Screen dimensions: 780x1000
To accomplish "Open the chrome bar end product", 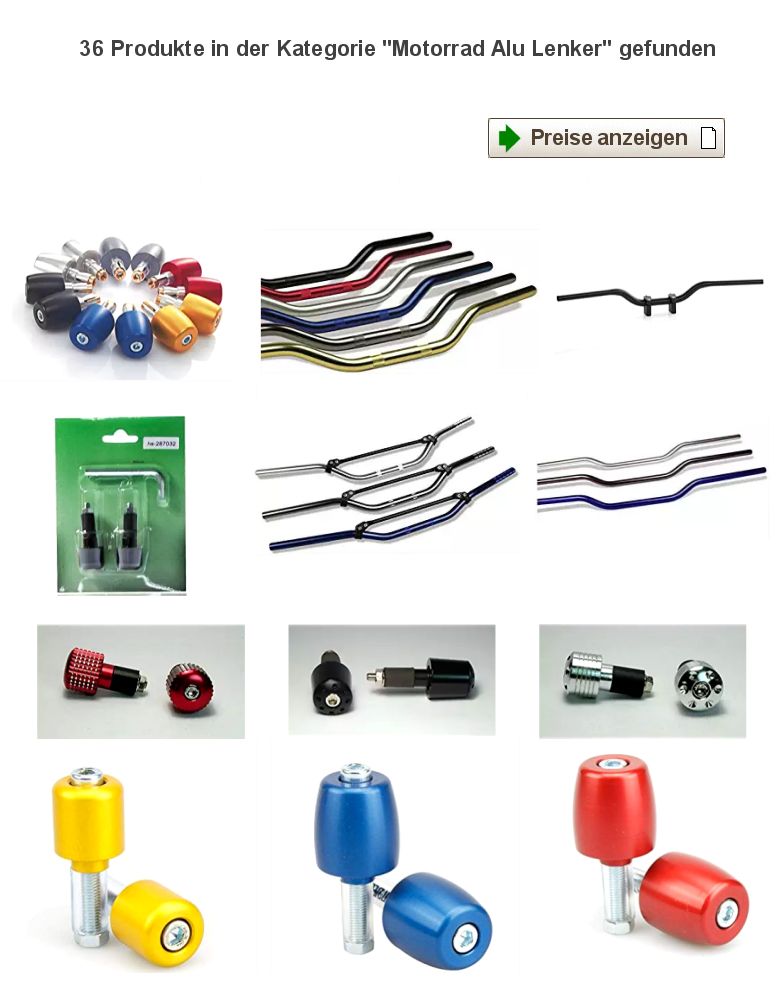I will click(x=642, y=682).
